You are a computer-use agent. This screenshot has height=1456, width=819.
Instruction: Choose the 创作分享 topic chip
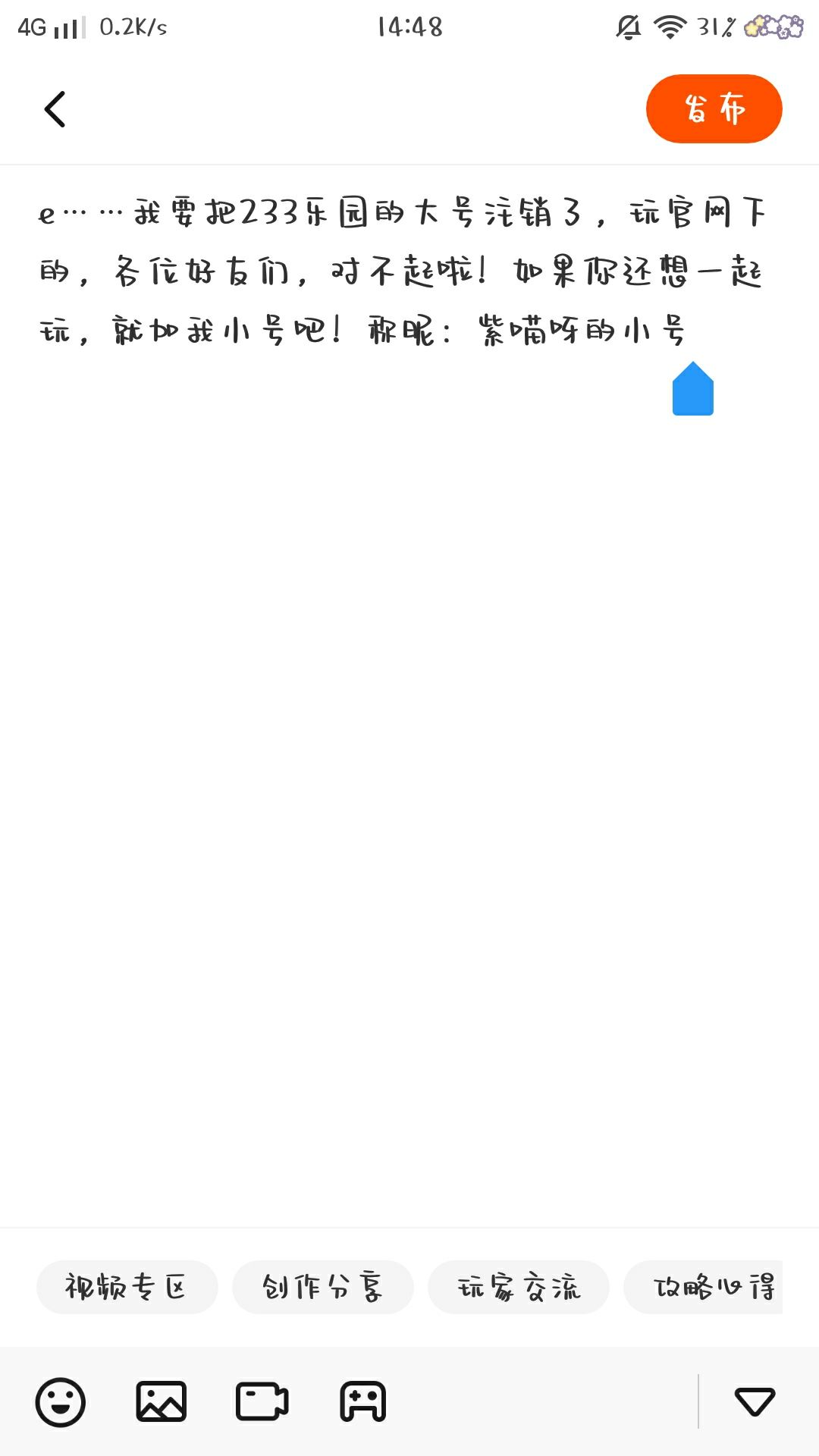322,1287
